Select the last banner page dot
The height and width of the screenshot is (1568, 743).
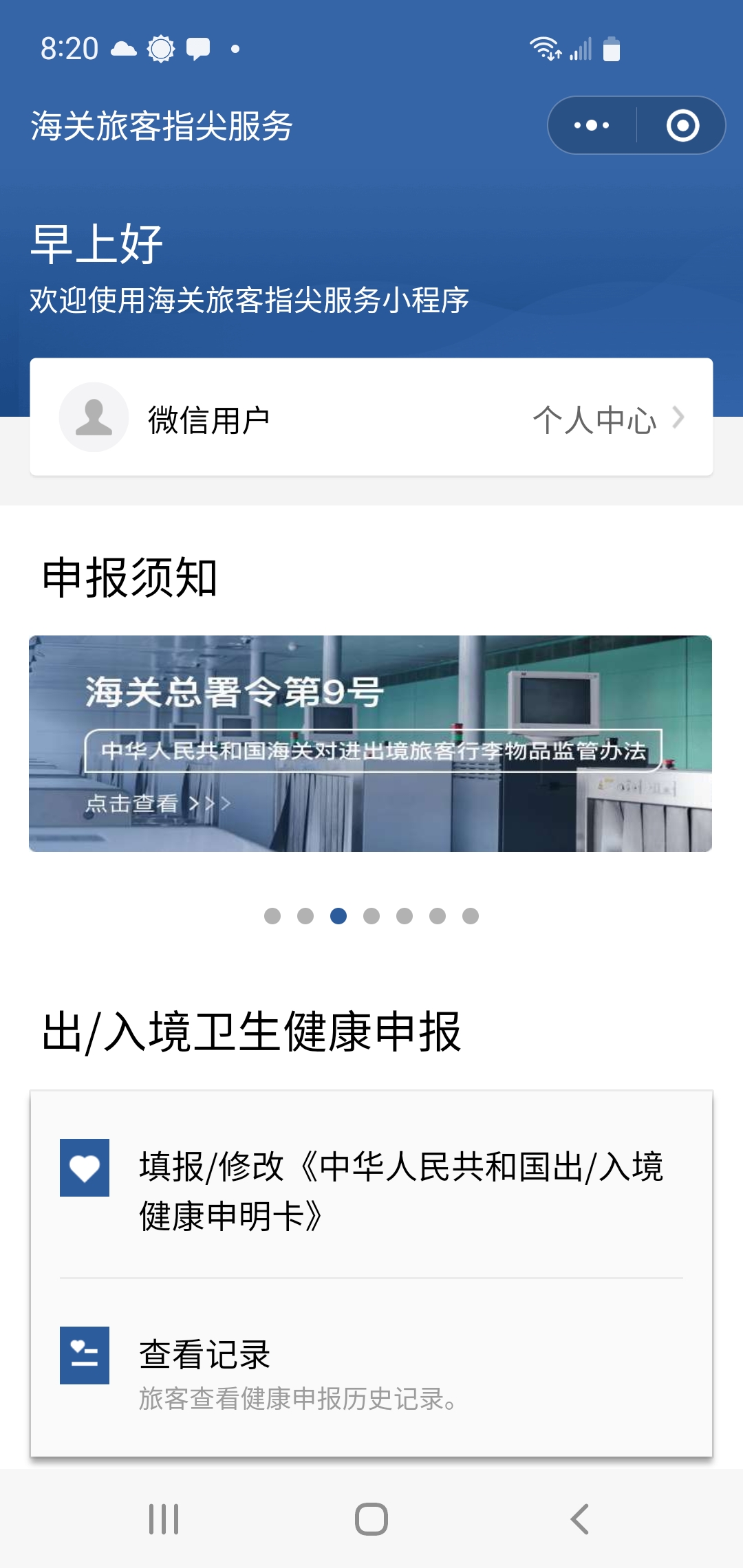(471, 916)
